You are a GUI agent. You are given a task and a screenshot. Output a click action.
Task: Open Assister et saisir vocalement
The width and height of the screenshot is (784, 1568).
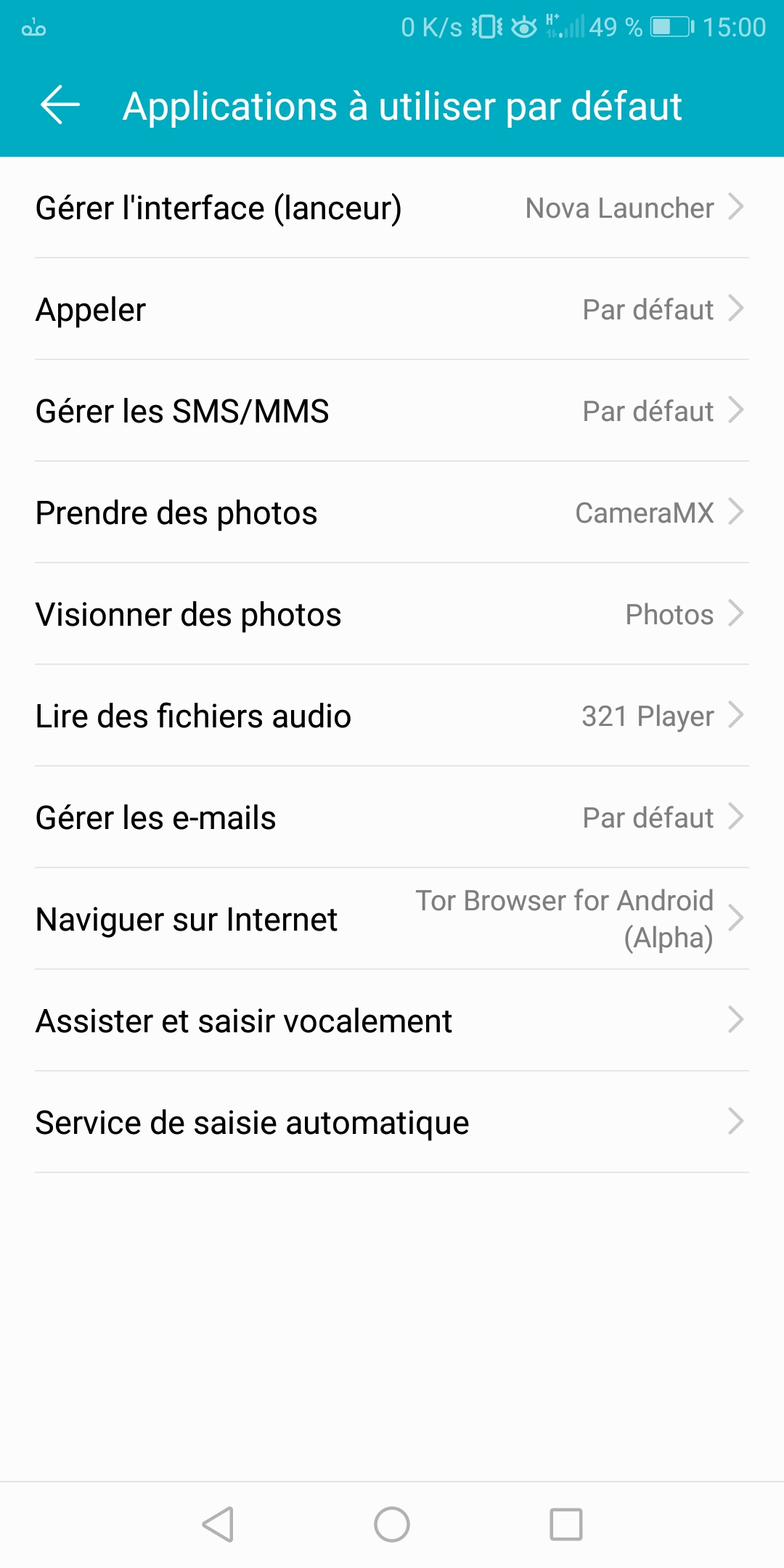point(392,1021)
